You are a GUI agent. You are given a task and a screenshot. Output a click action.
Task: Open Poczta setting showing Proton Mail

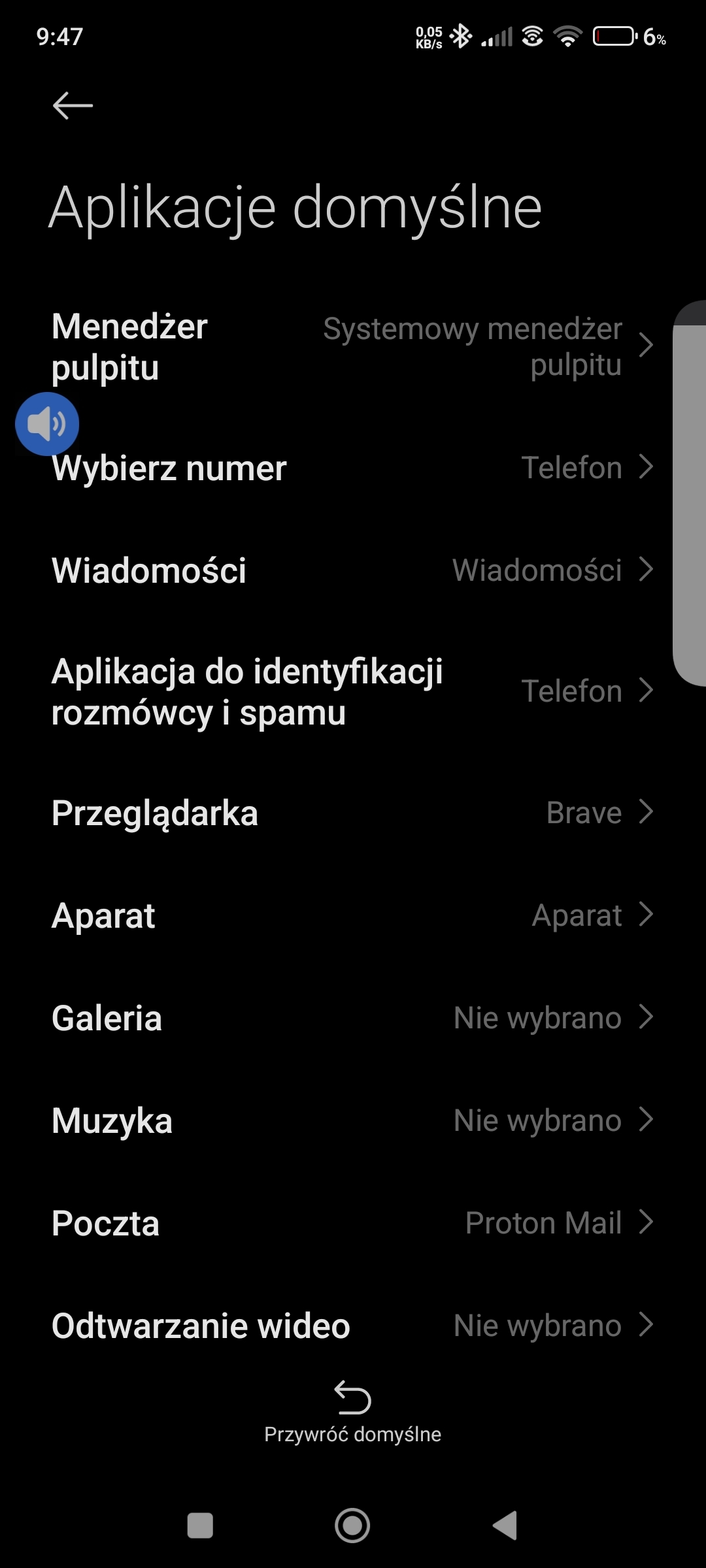[353, 1223]
